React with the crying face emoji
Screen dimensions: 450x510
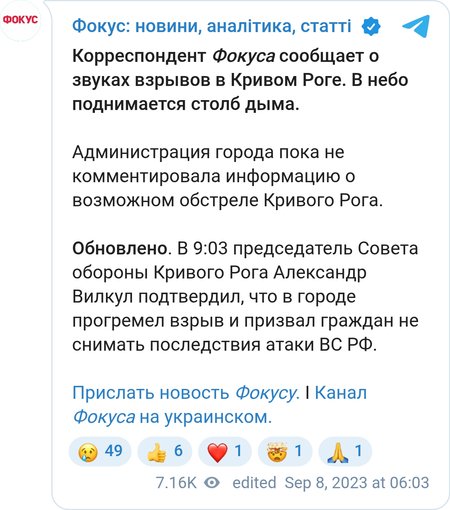pyautogui.click(x=100, y=451)
